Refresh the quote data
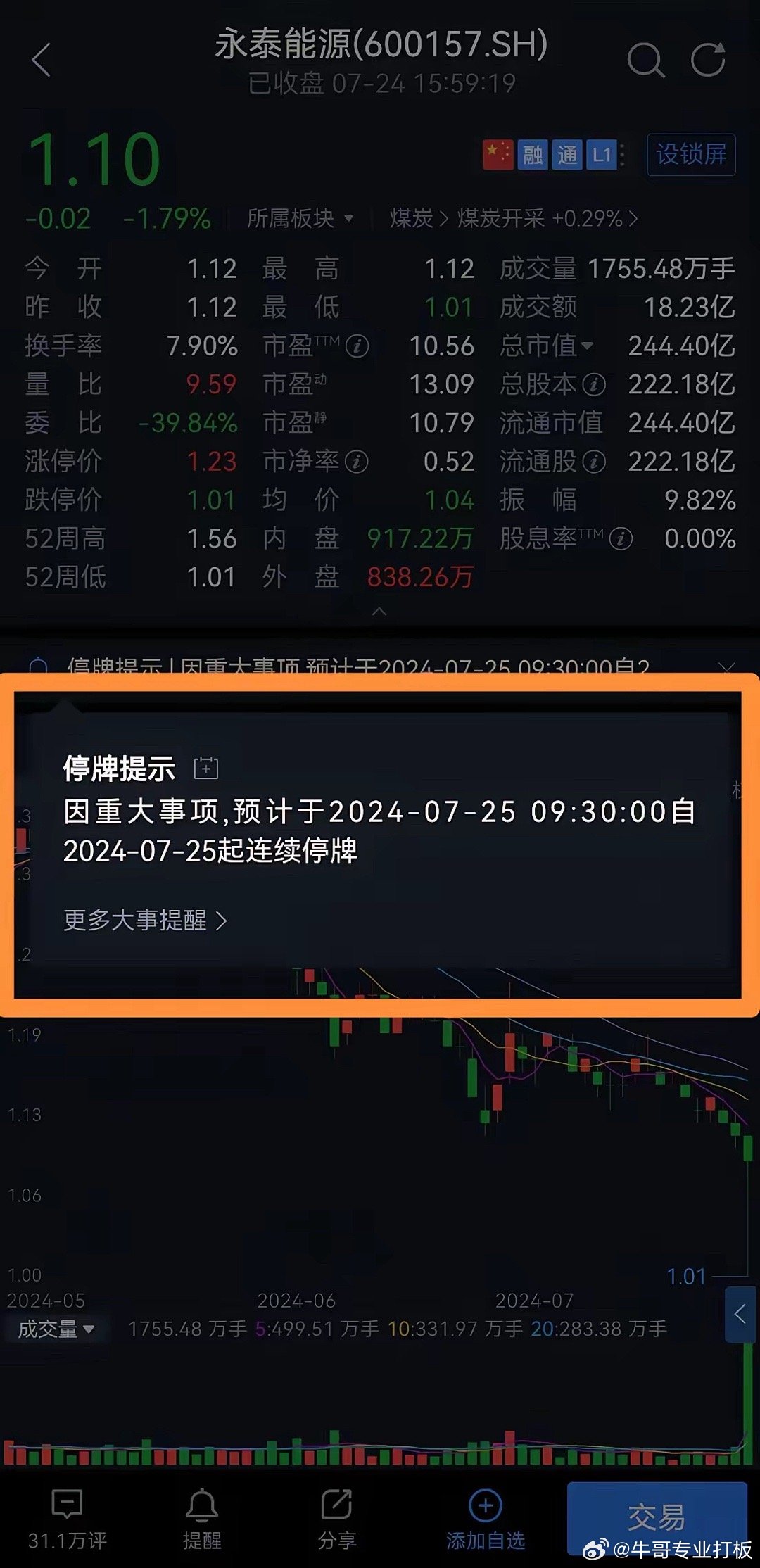The height and width of the screenshot is (1568, 760). pos(708,59)
